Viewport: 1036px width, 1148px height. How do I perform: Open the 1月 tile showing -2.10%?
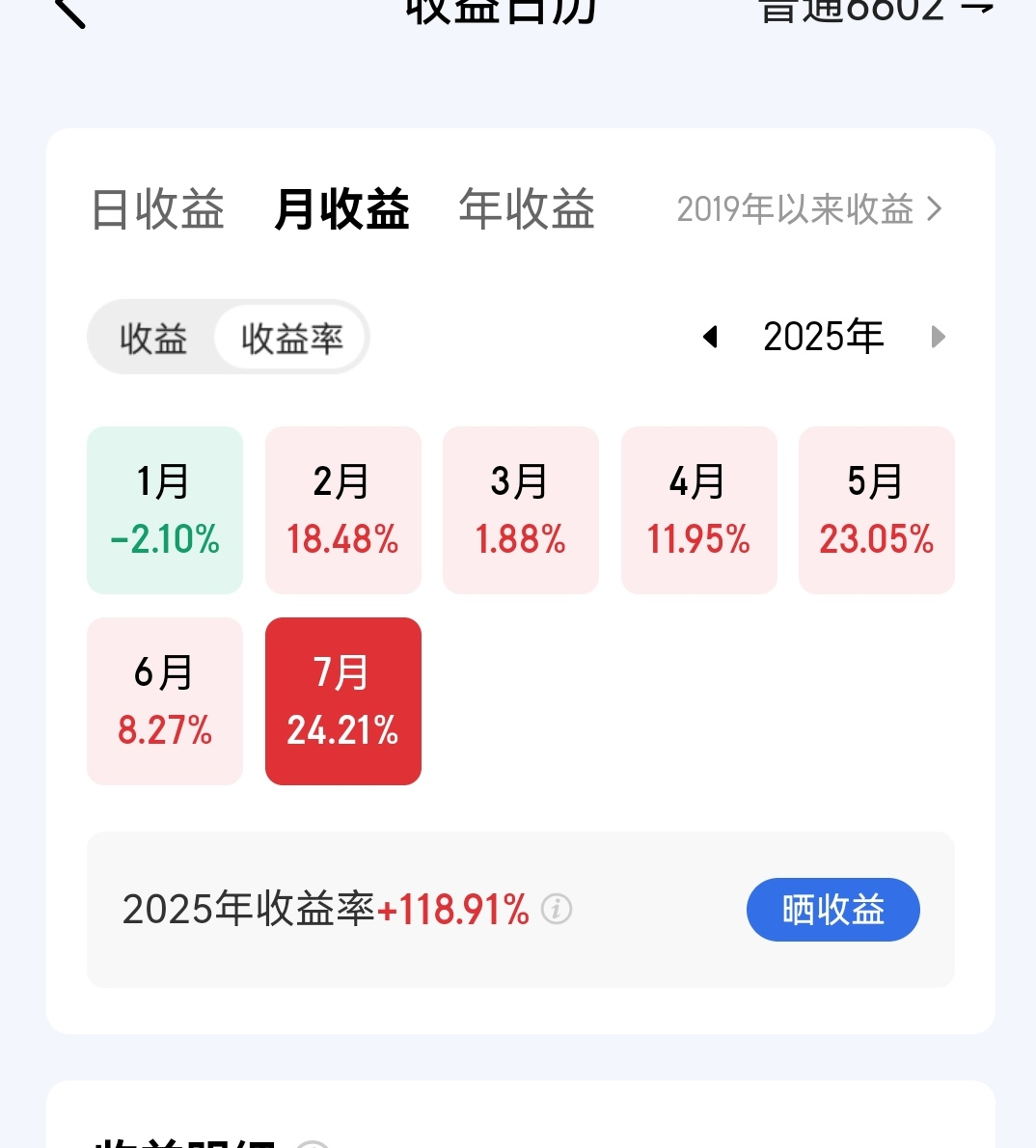pyautogui.click(x=165, y=510)
